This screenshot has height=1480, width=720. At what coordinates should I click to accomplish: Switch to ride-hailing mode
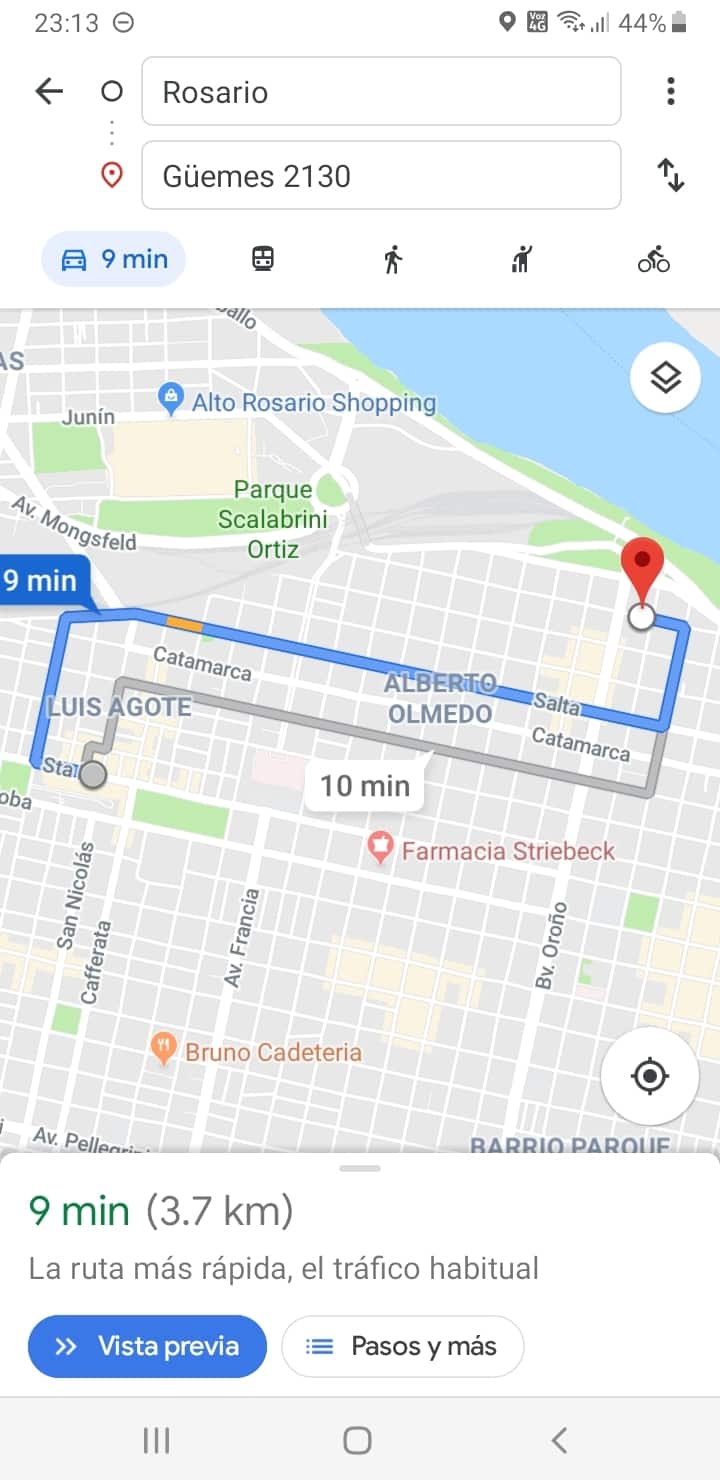coord(521,260)
